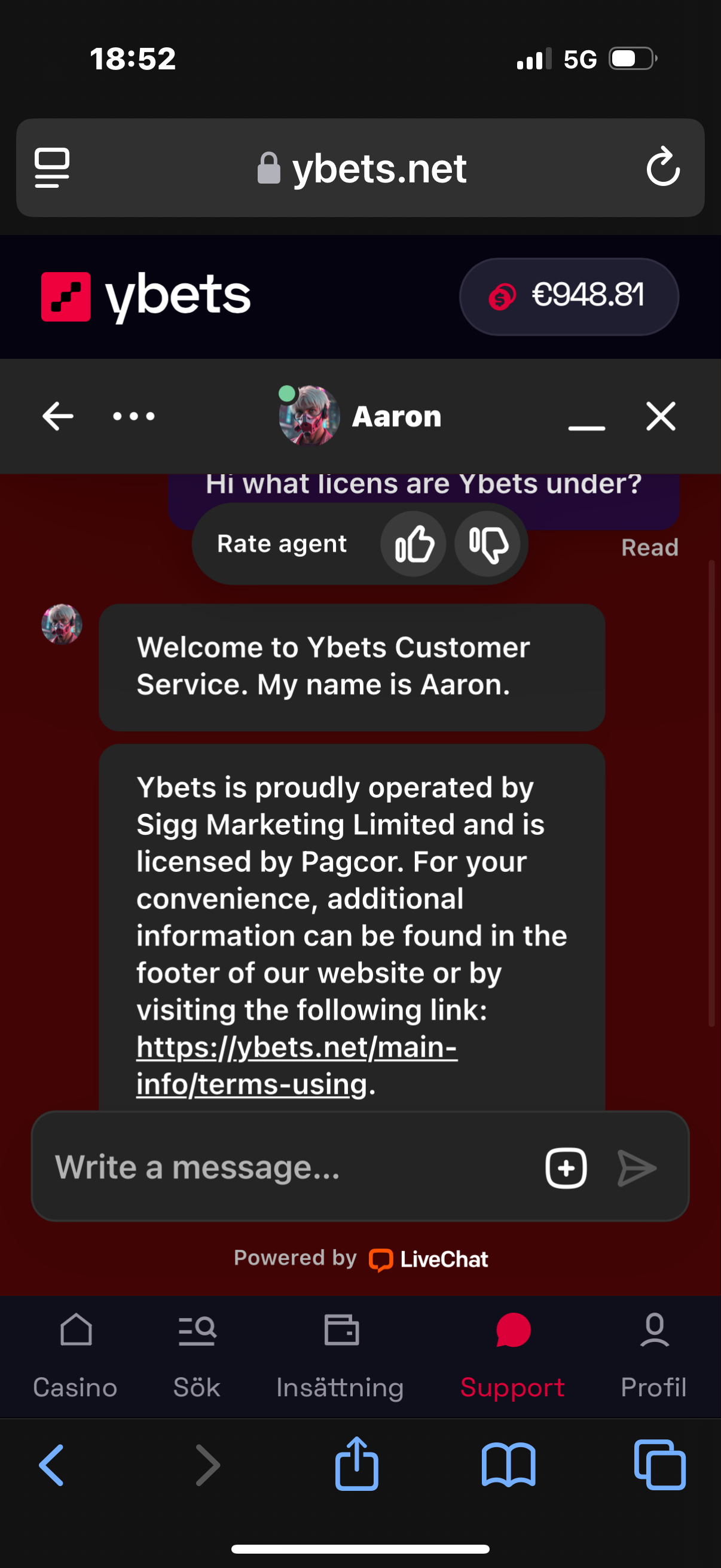This screenshot has height=1568, width=721.
Task: Rate agent with thumbs up
Action: click(x=414, y=544)
